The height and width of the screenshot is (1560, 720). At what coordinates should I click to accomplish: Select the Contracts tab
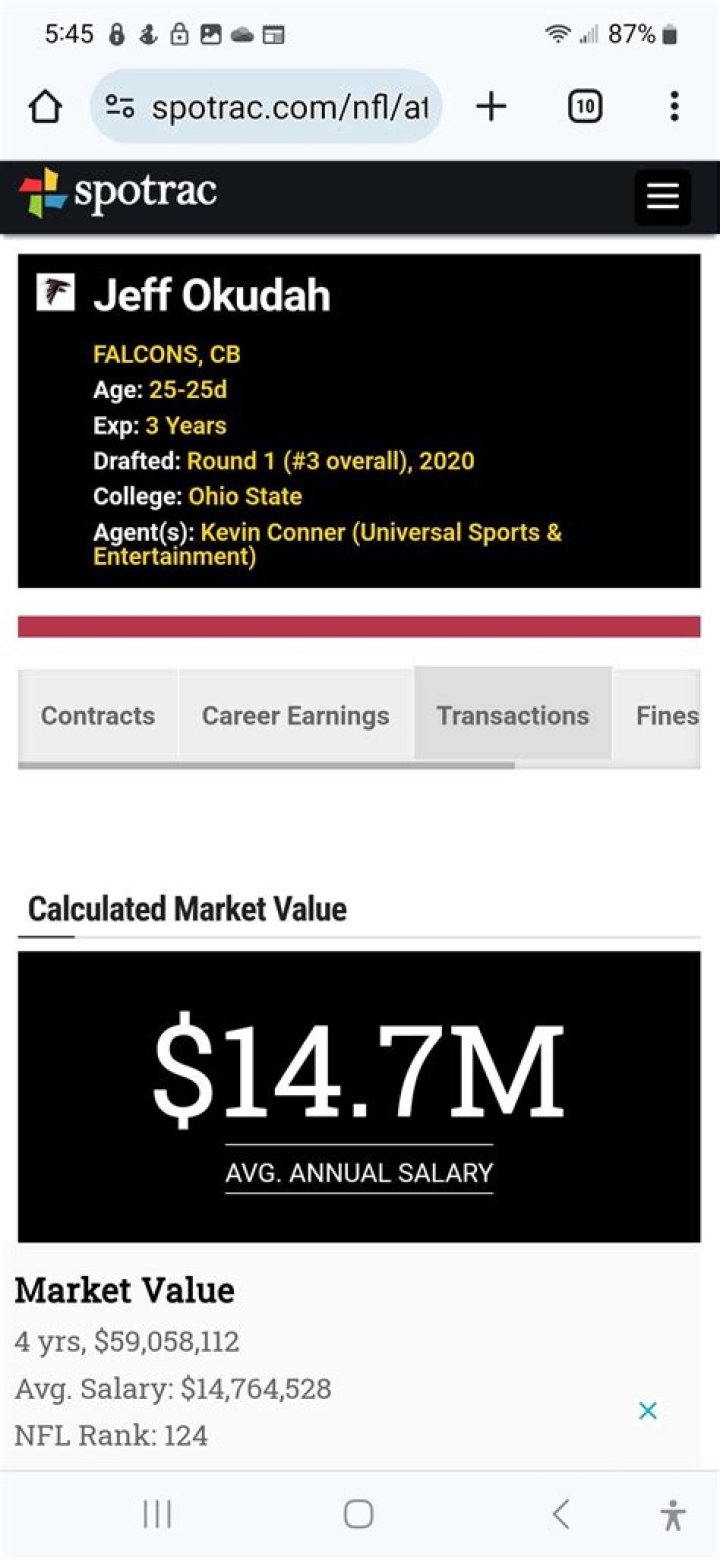(x=97, y=716)
